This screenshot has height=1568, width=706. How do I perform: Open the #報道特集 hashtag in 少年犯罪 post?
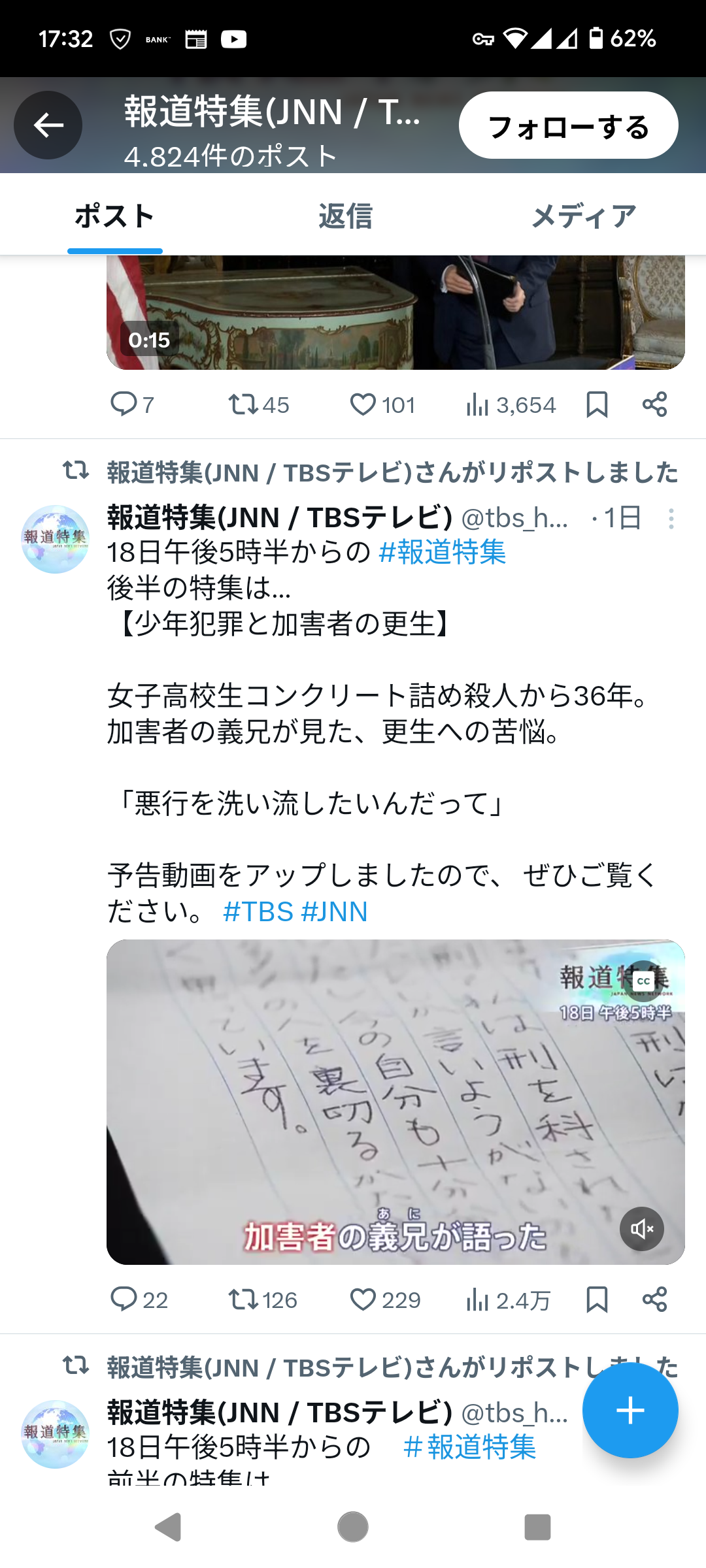tap(443, 552)
